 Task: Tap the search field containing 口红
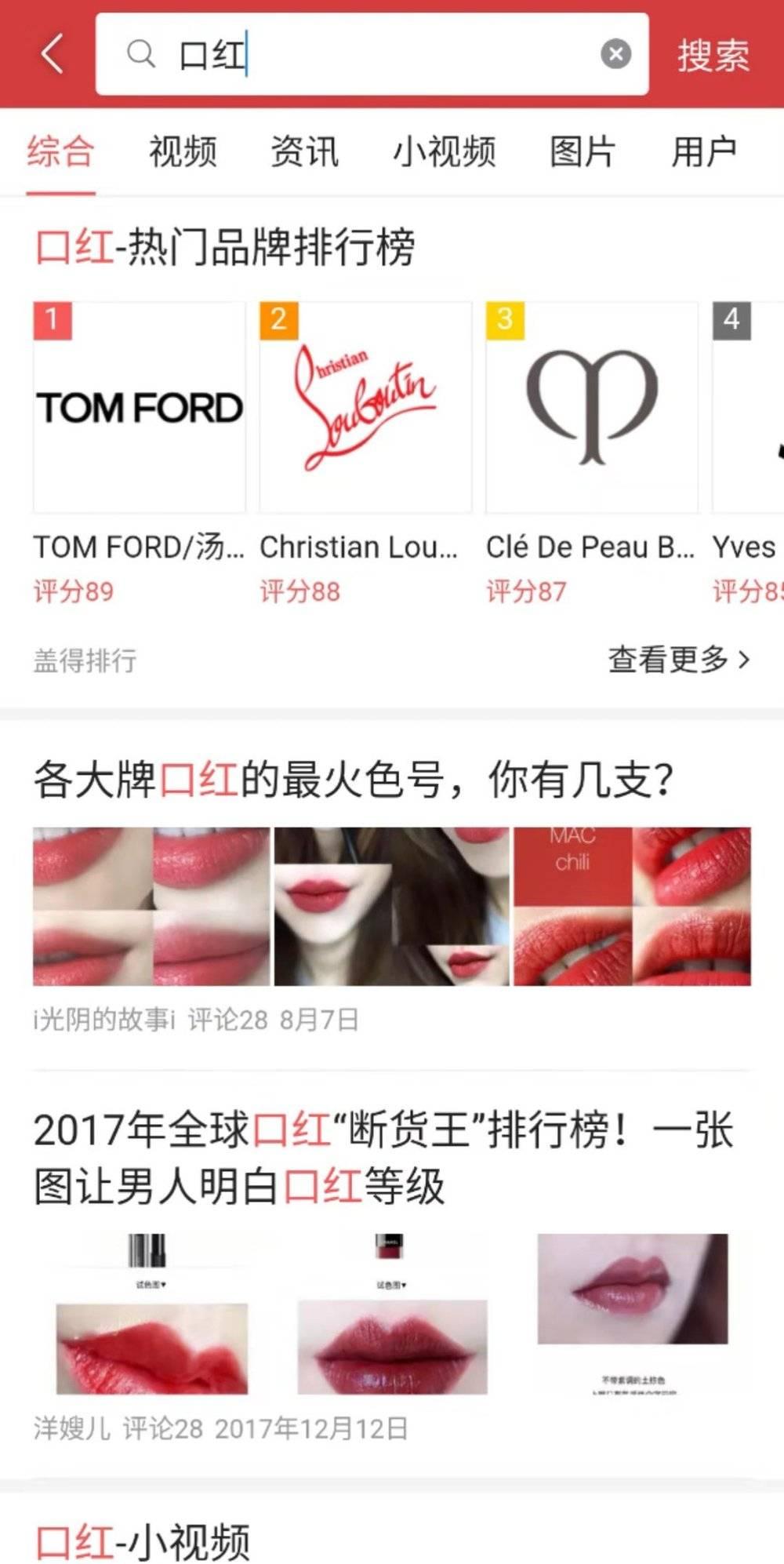[x=372, y=54]
